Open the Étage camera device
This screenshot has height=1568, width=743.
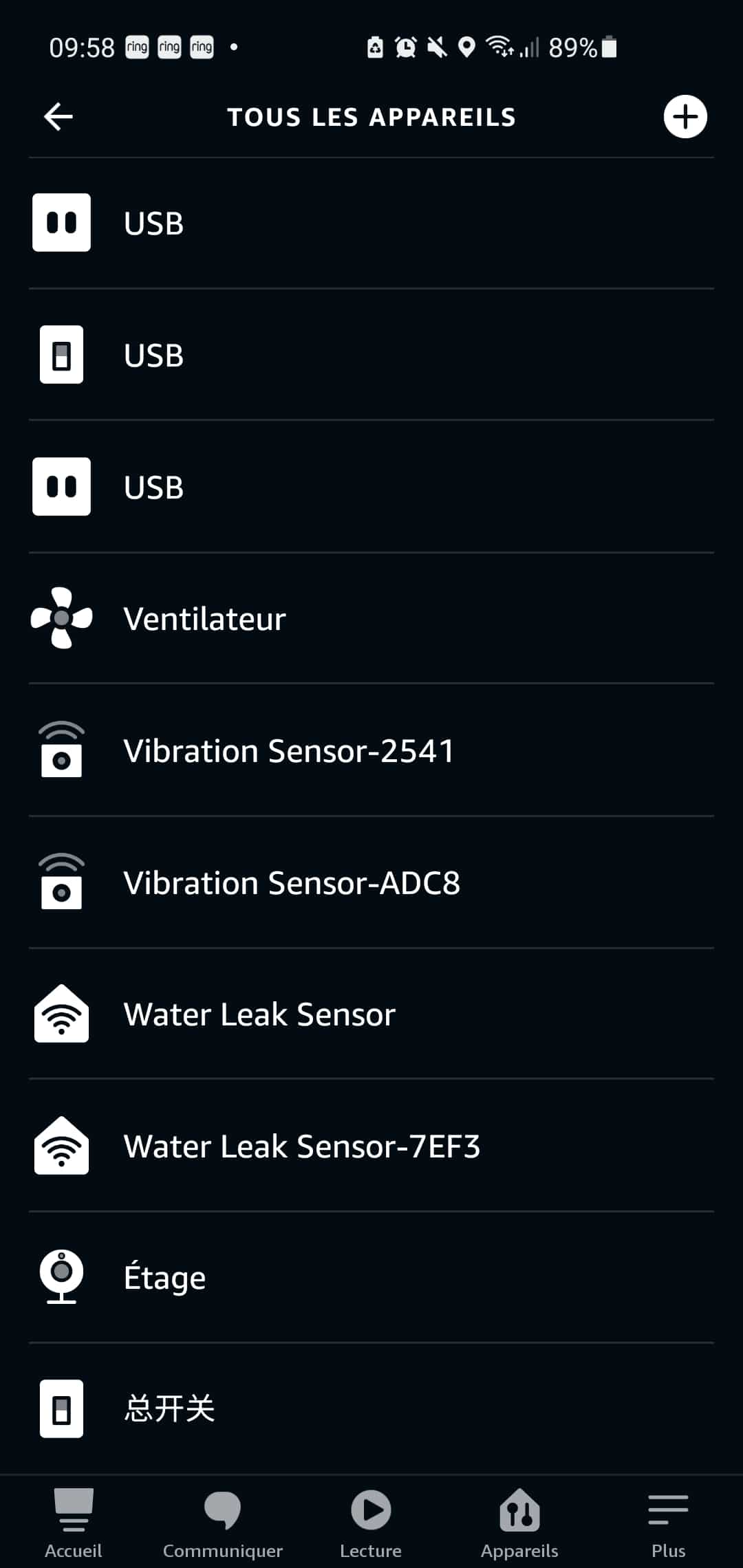[371, 1277]
